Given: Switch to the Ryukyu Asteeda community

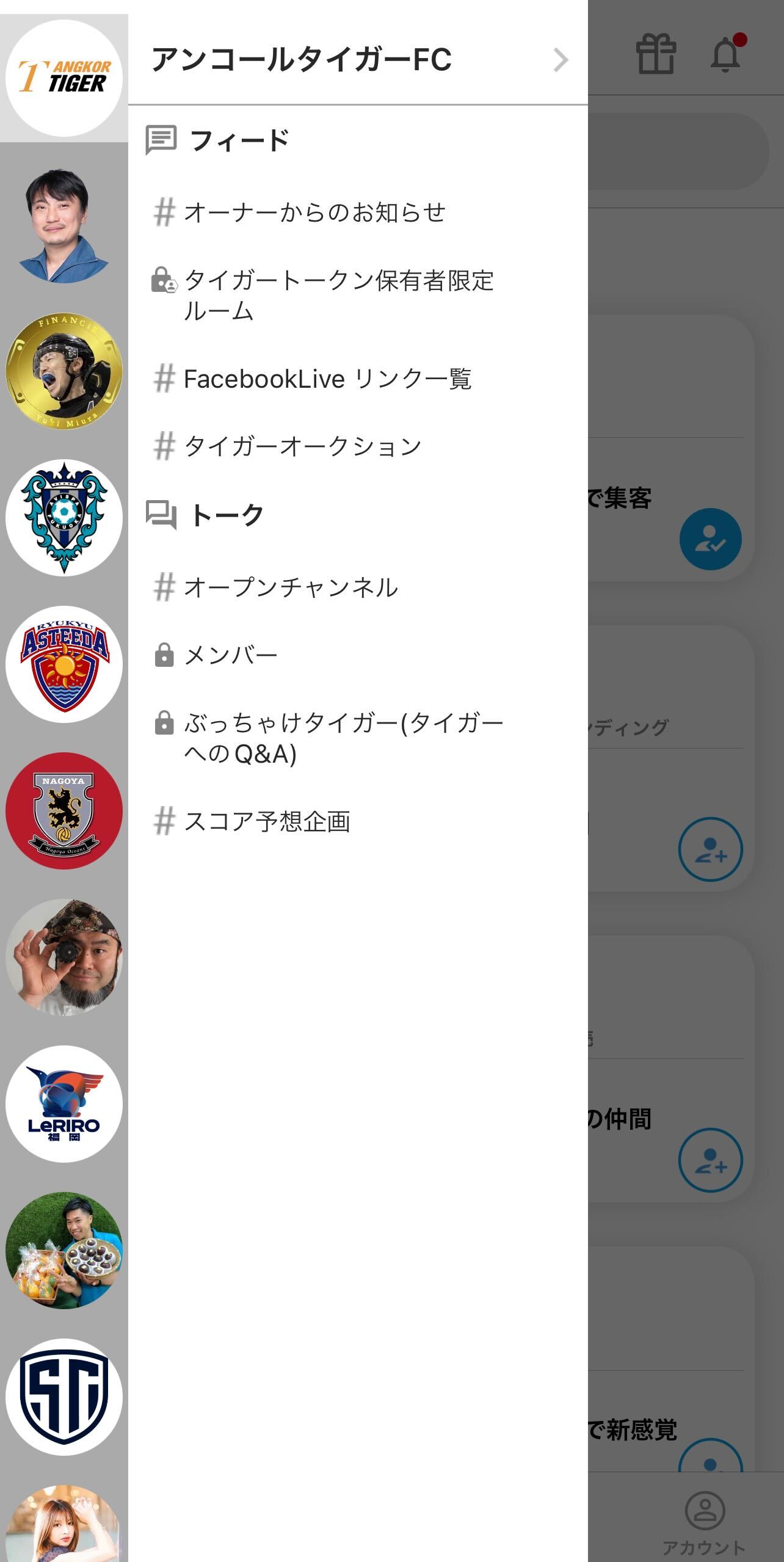Looking at the screenshot, I should coord(64,664).
